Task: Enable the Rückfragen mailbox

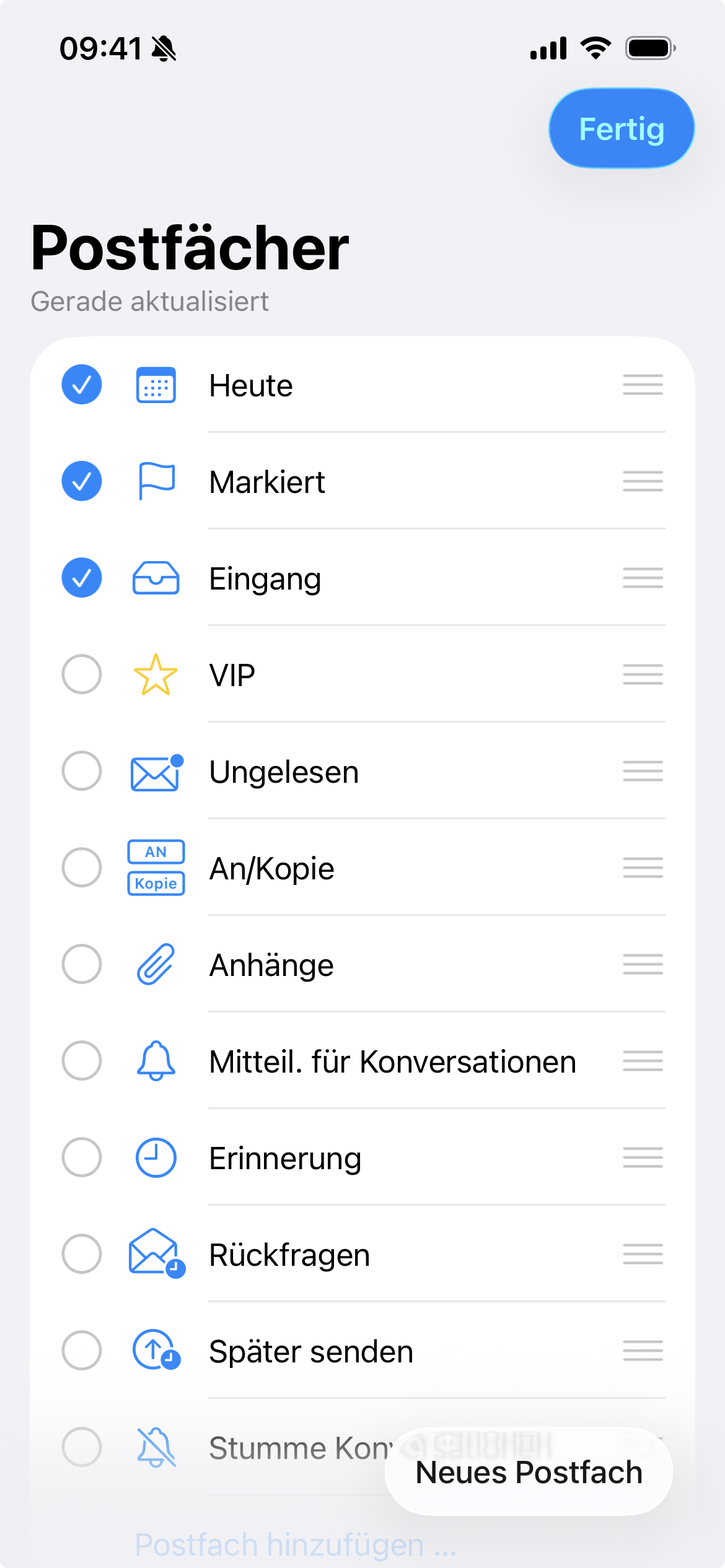Action: tap(82, 1254)
